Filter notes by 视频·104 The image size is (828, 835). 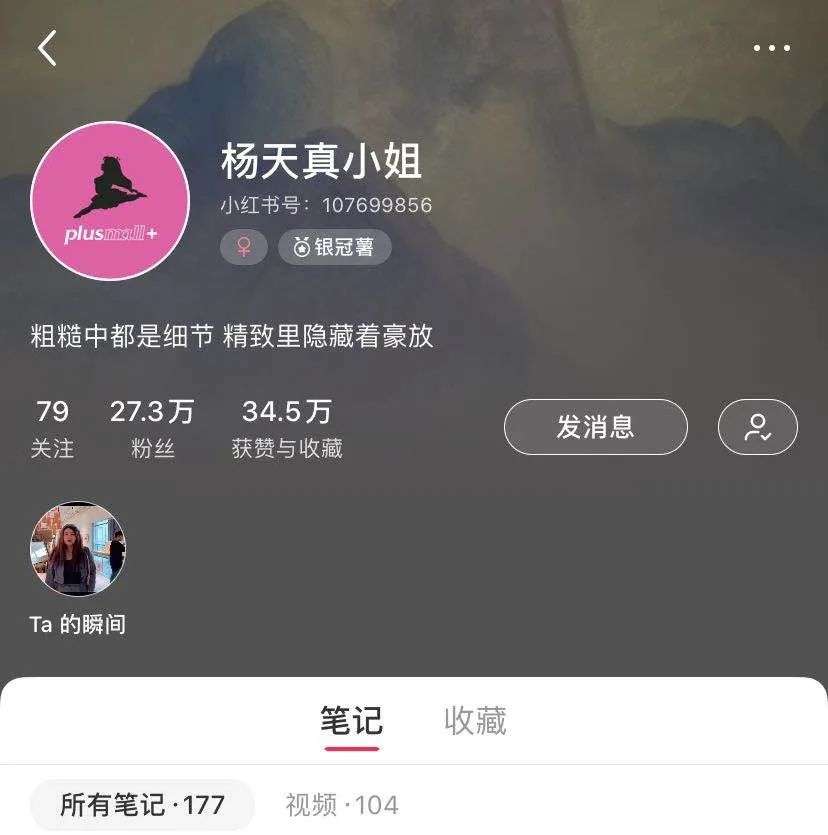pos(341,805)
